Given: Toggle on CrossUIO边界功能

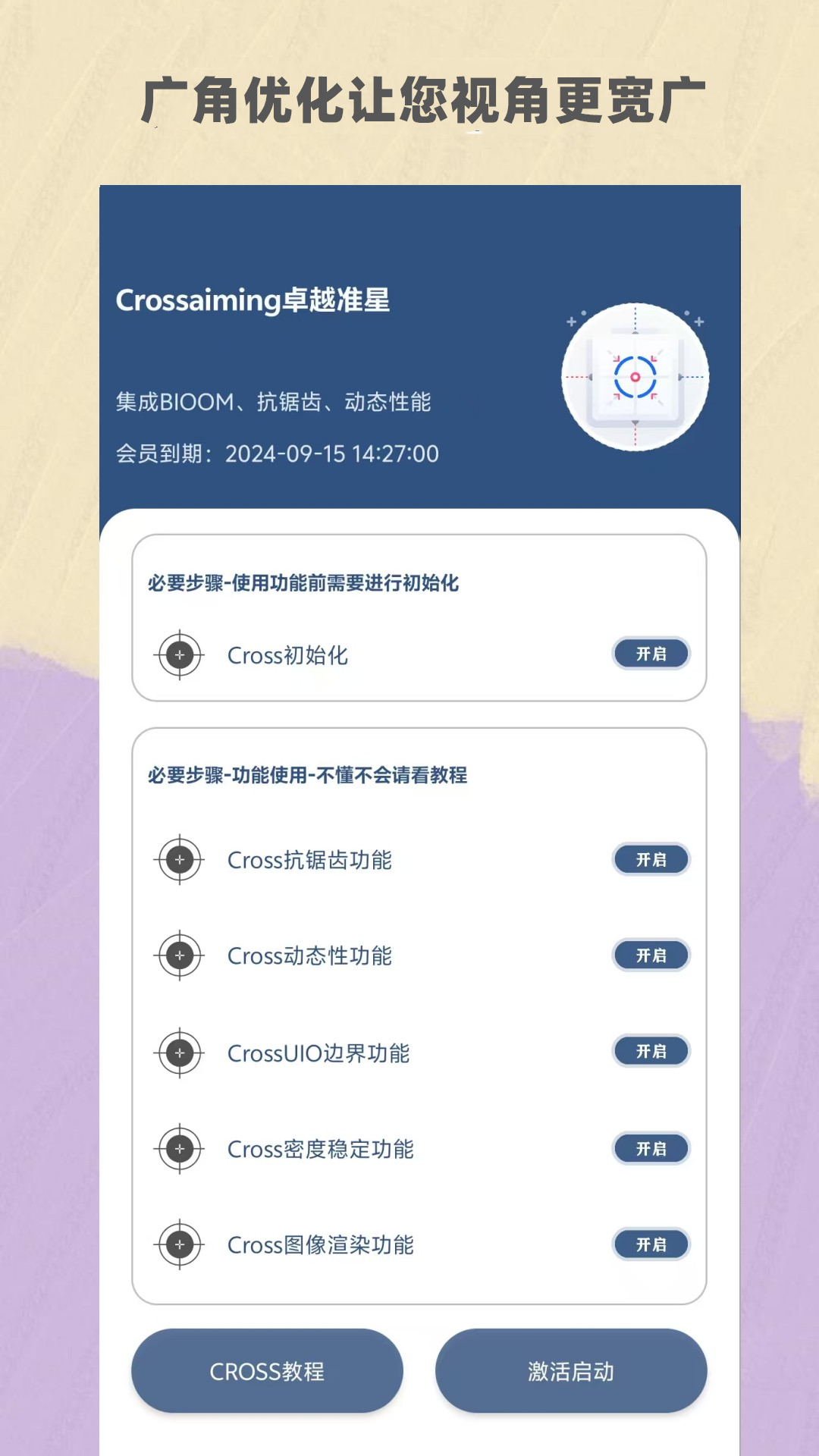Looking at the screenshot, I should (651, 1053).
